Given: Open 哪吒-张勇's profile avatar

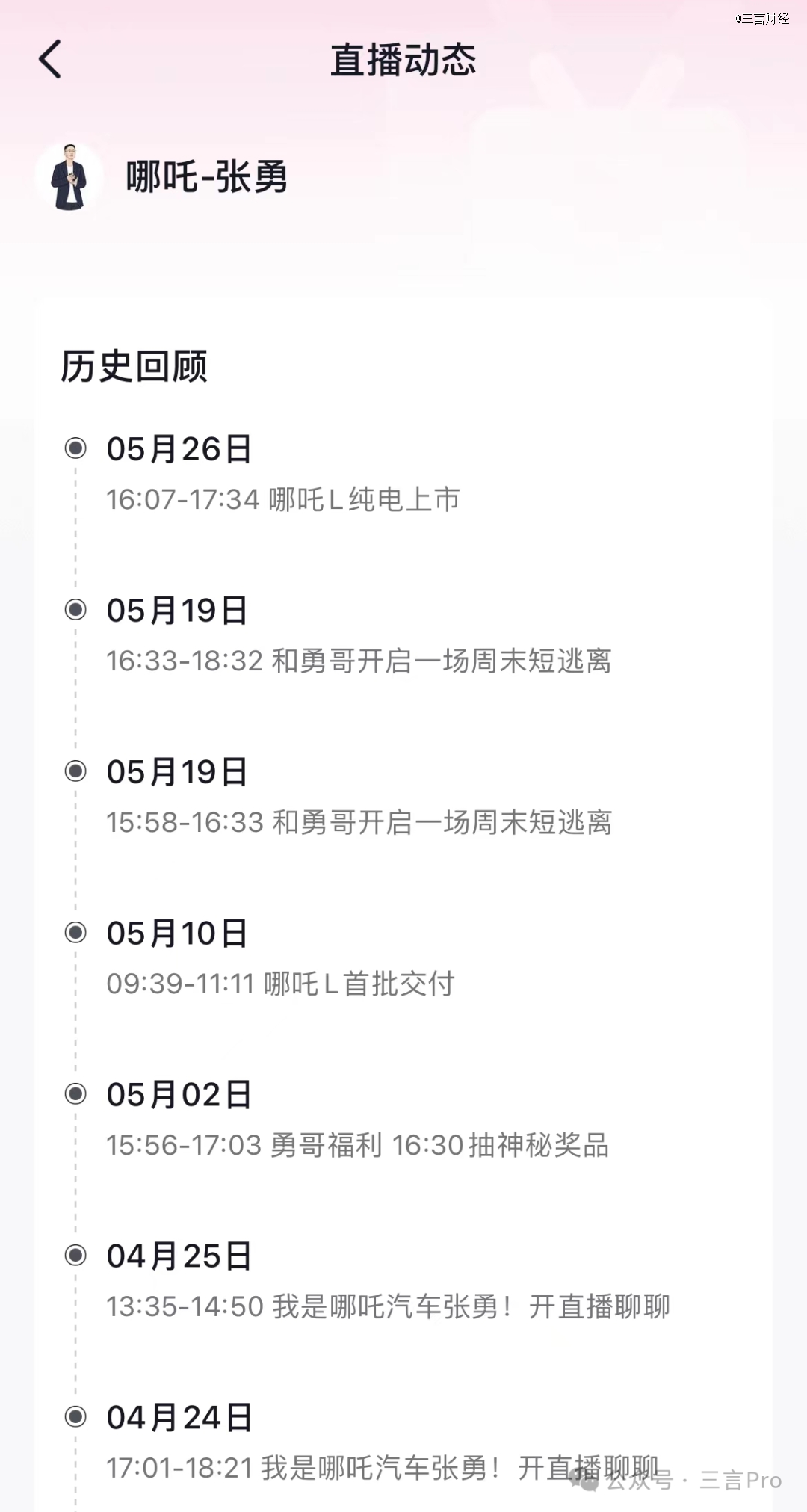Looking at the screenshot, I should tap(69, 177).
